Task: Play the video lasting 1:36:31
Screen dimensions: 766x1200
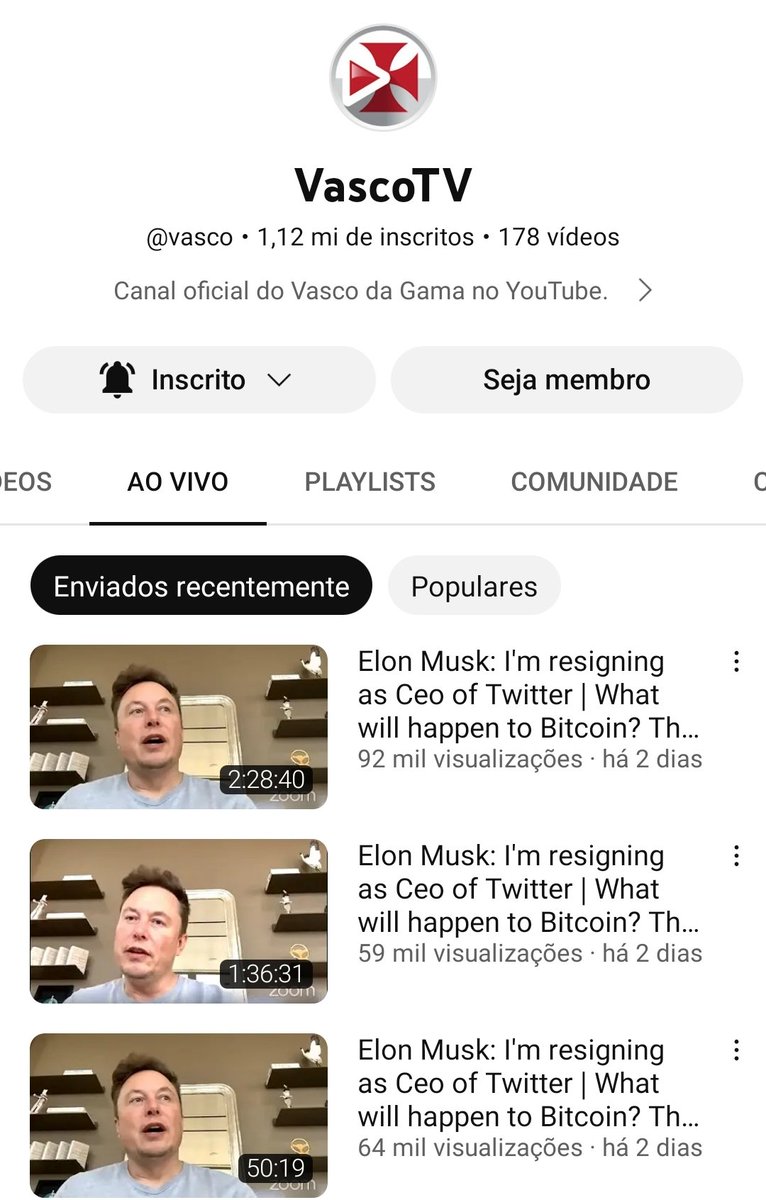Action: [179, 920]
